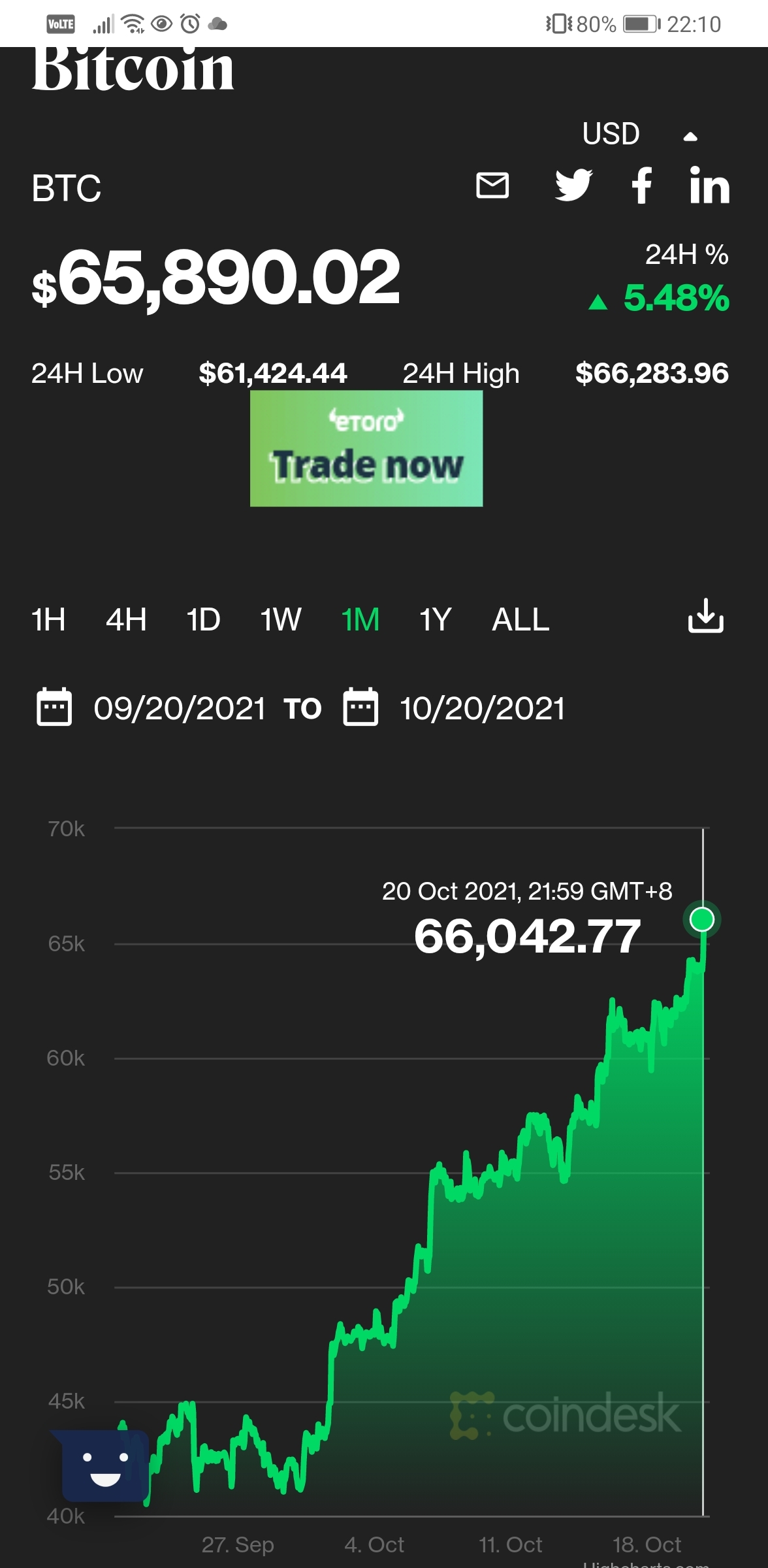Share Bitcoin price via email
This screenshot has width=768, height=1568.
[x=492, y=186]
